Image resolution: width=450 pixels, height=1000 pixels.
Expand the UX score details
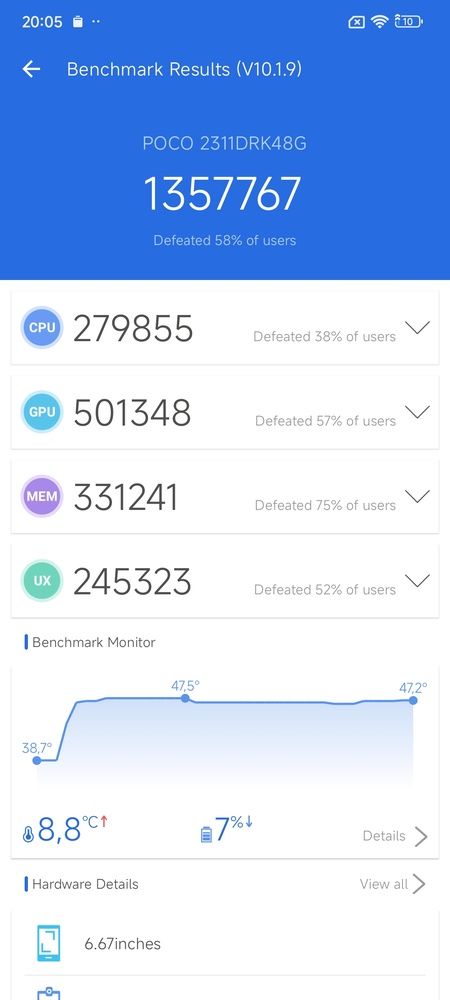(417, 581)
